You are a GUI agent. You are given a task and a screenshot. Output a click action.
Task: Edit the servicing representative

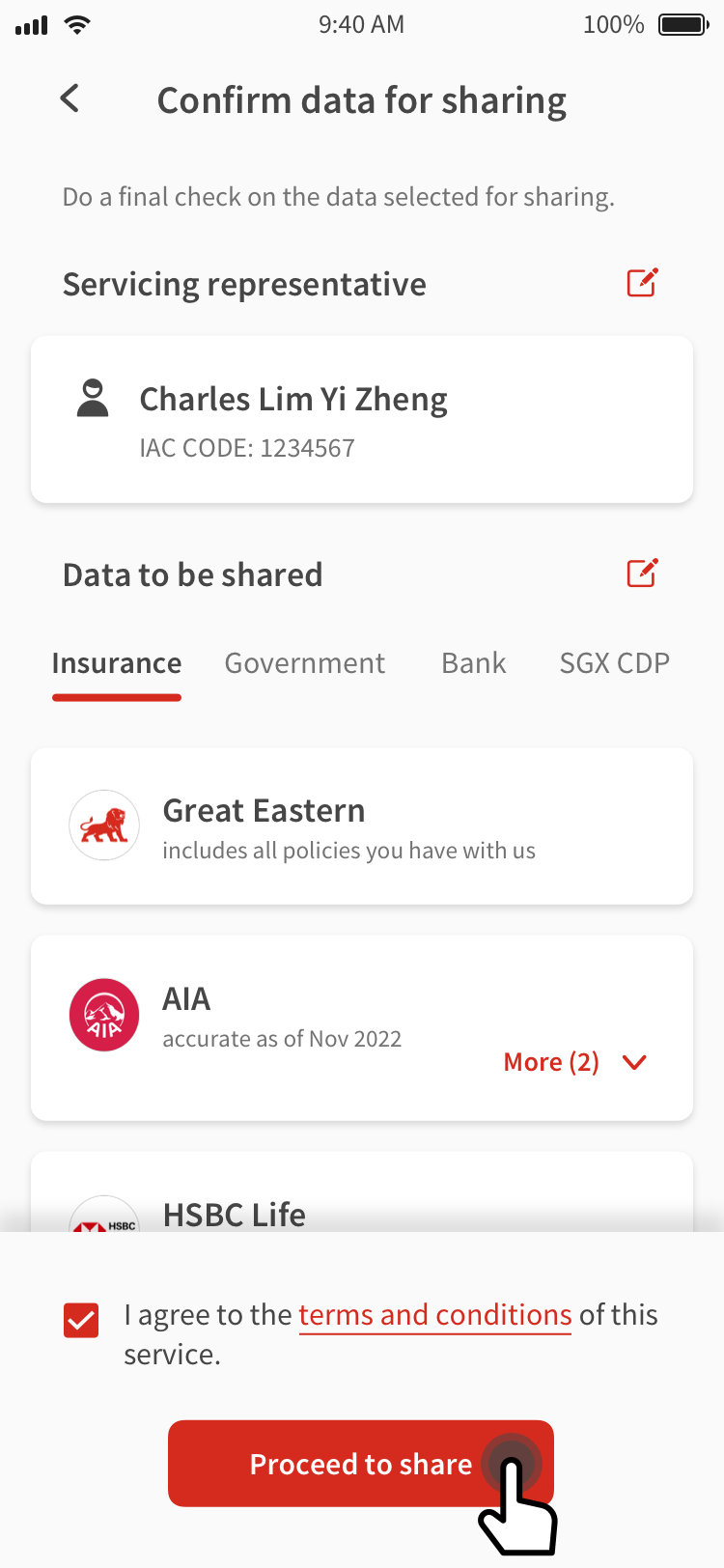[642, 283]
